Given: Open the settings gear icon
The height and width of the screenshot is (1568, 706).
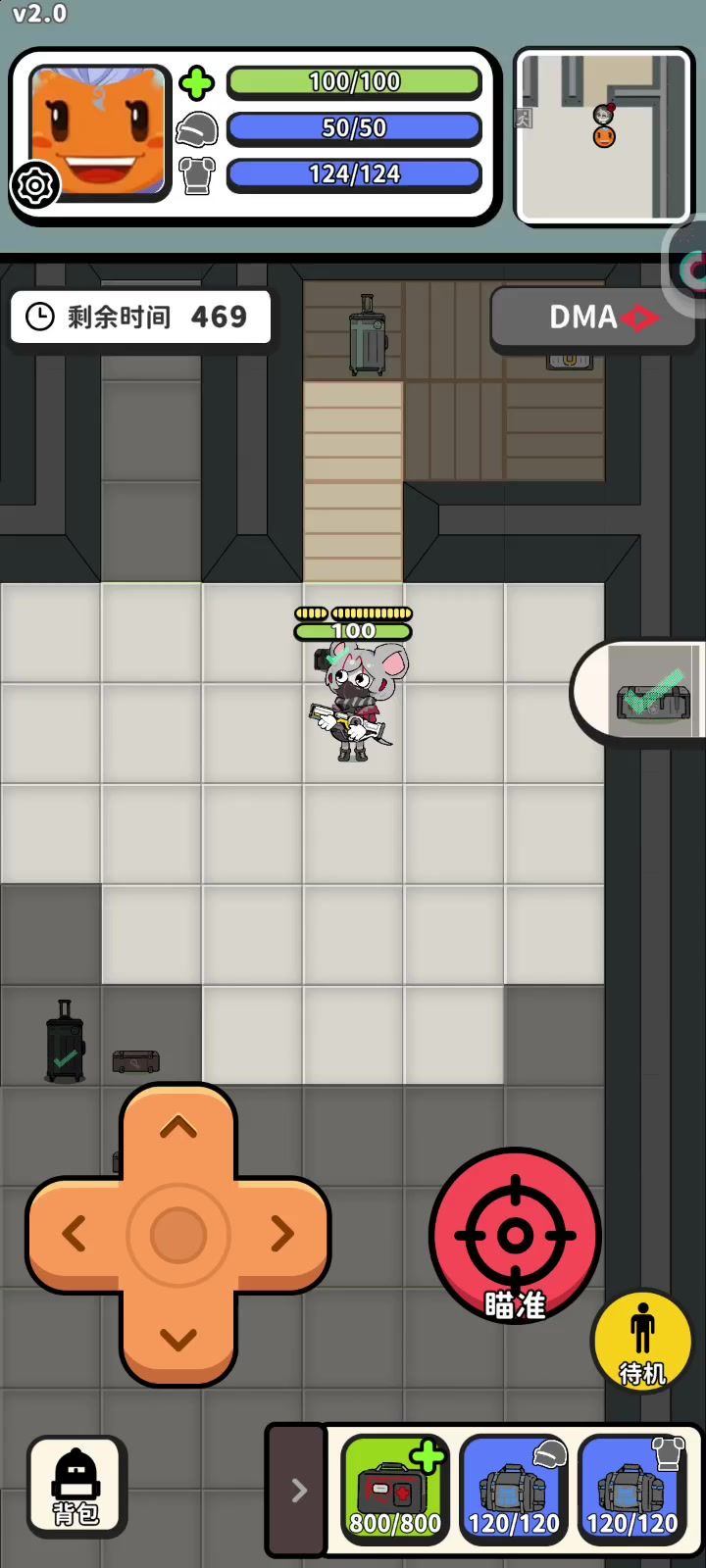Looking at the screenshot, I should (35, 185).
